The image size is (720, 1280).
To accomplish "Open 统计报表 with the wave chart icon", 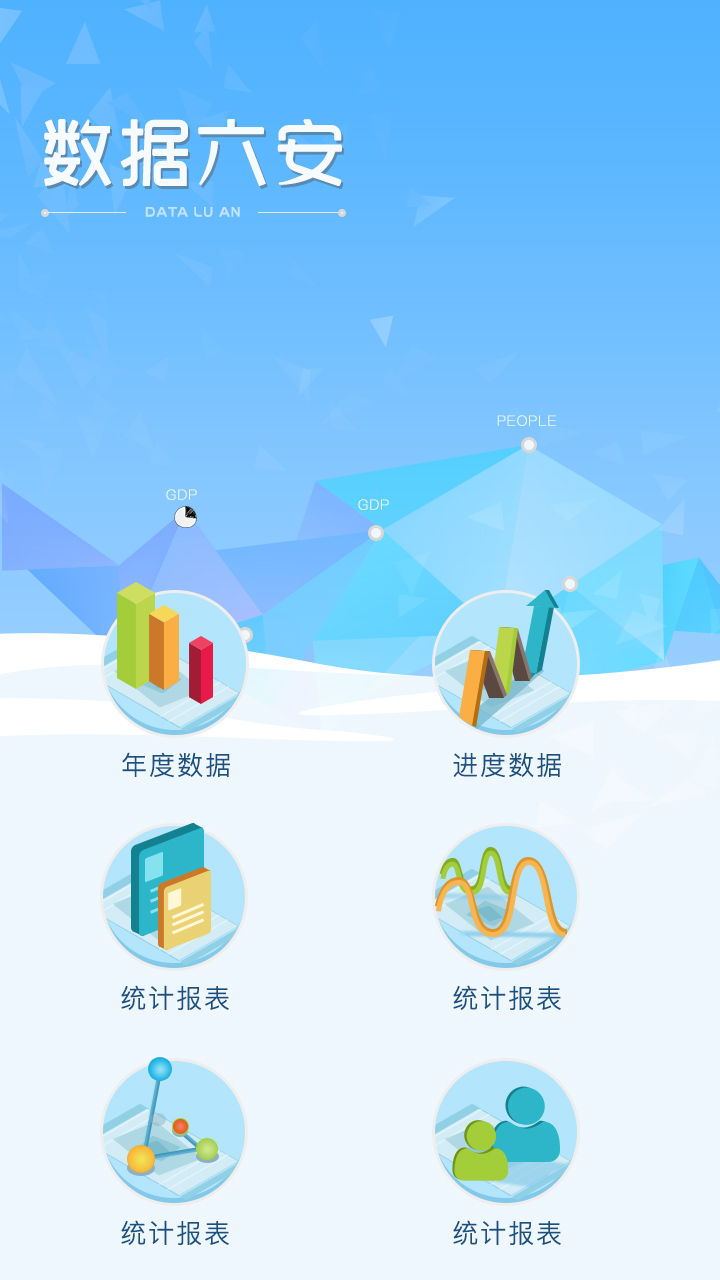I will [506, 896].
